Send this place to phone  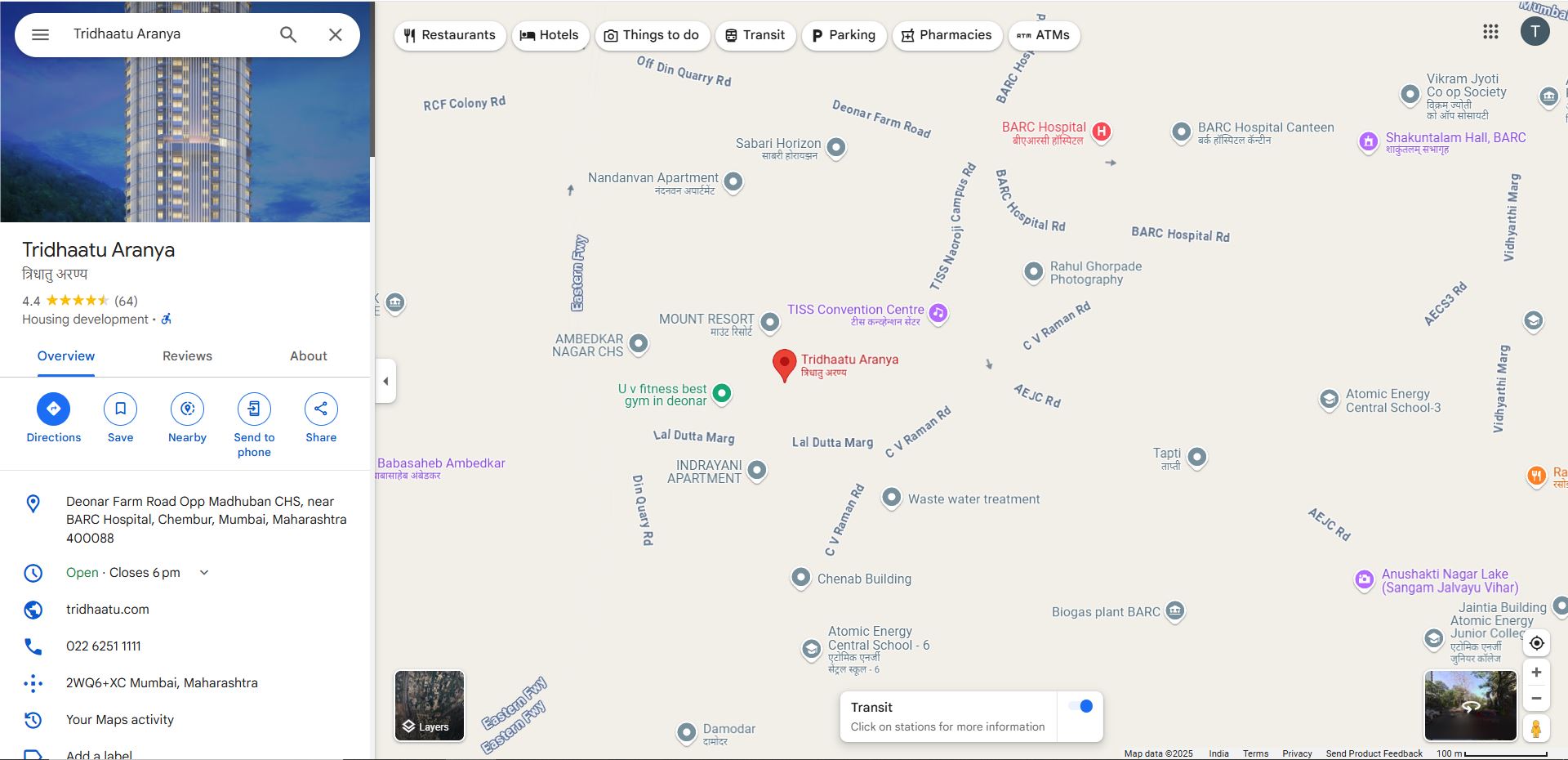254,409
